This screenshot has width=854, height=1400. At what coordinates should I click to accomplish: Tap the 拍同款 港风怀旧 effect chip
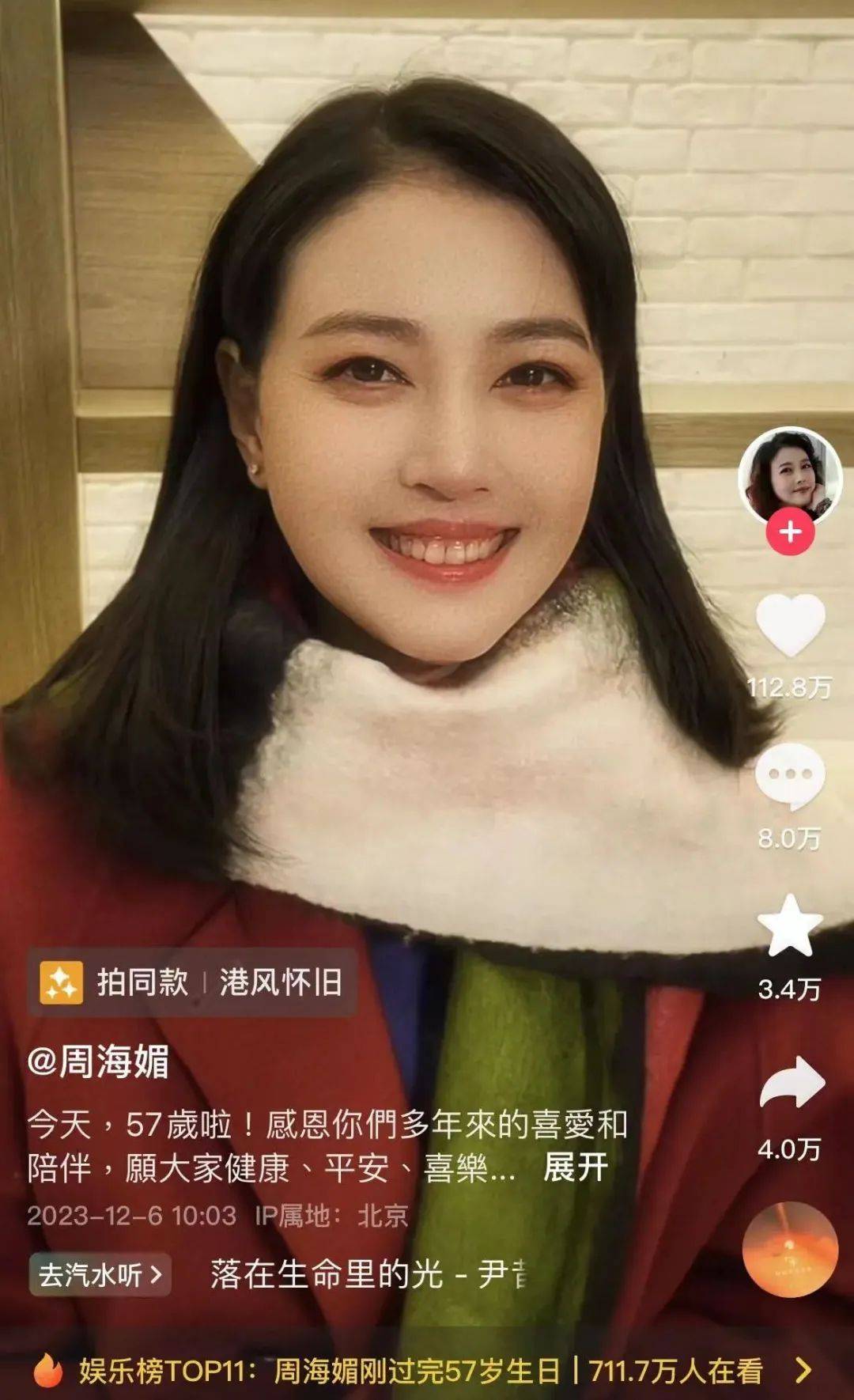point(192,982)
